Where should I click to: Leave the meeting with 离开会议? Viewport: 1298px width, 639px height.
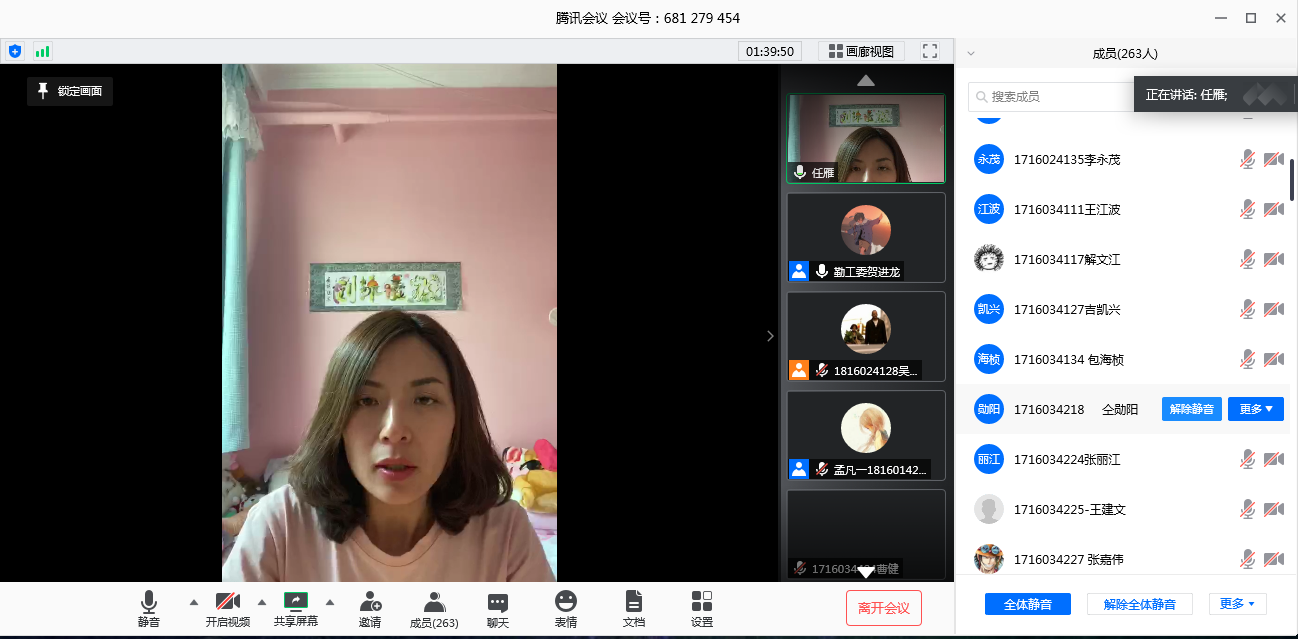tap(883, 608)
